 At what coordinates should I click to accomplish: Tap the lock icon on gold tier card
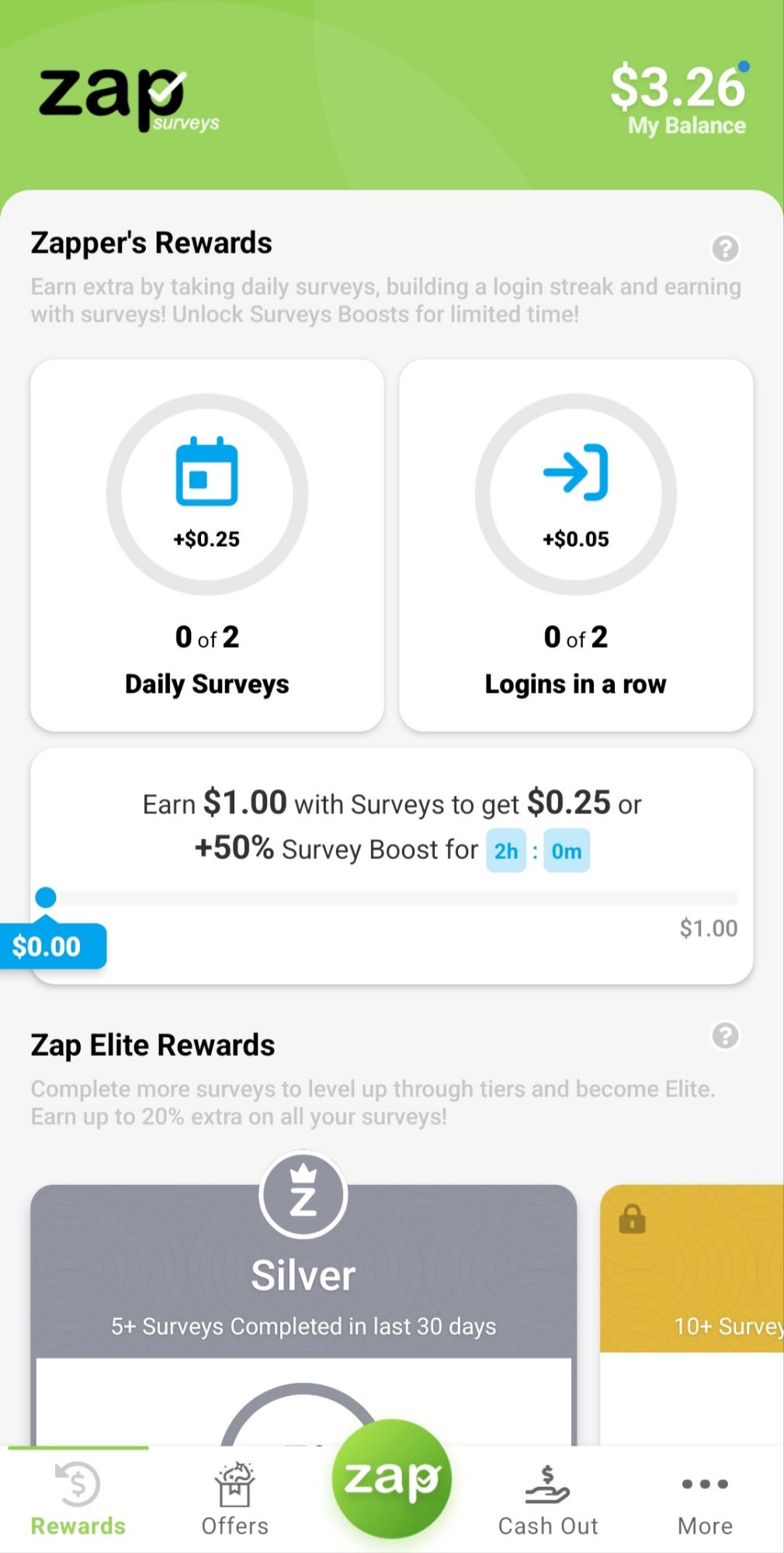631,1221
